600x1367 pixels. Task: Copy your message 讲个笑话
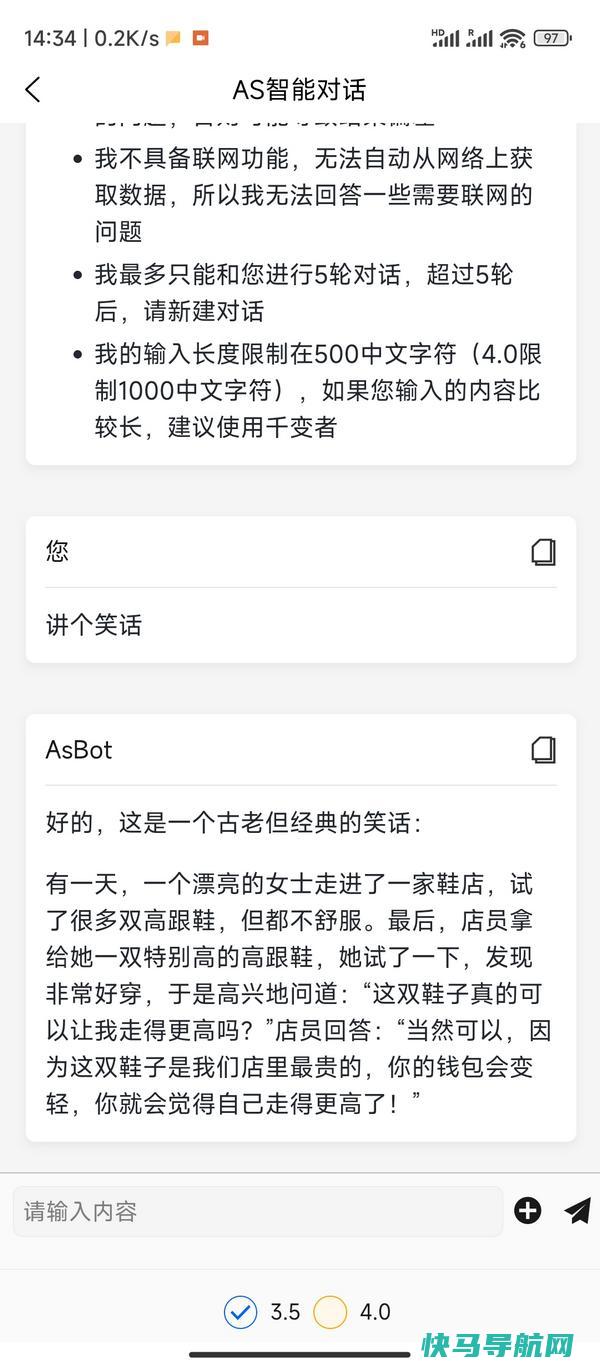click(543, 552)
